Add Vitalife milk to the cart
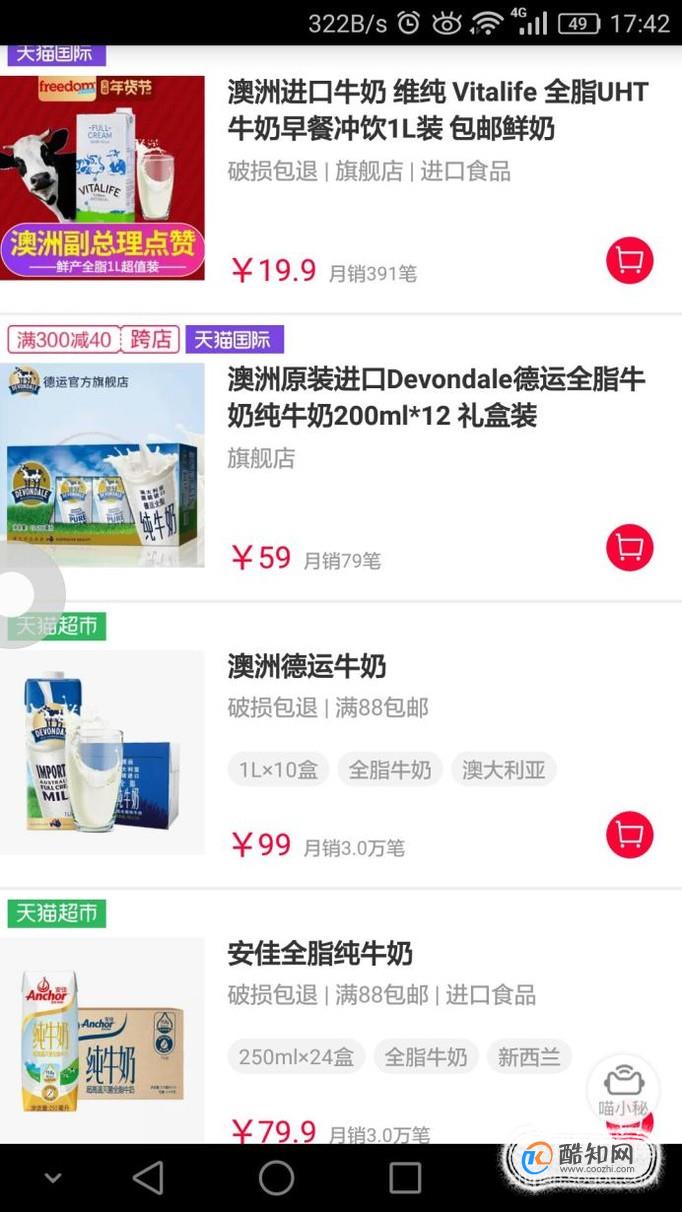682x1212 pixels. [x=630, y=260]
